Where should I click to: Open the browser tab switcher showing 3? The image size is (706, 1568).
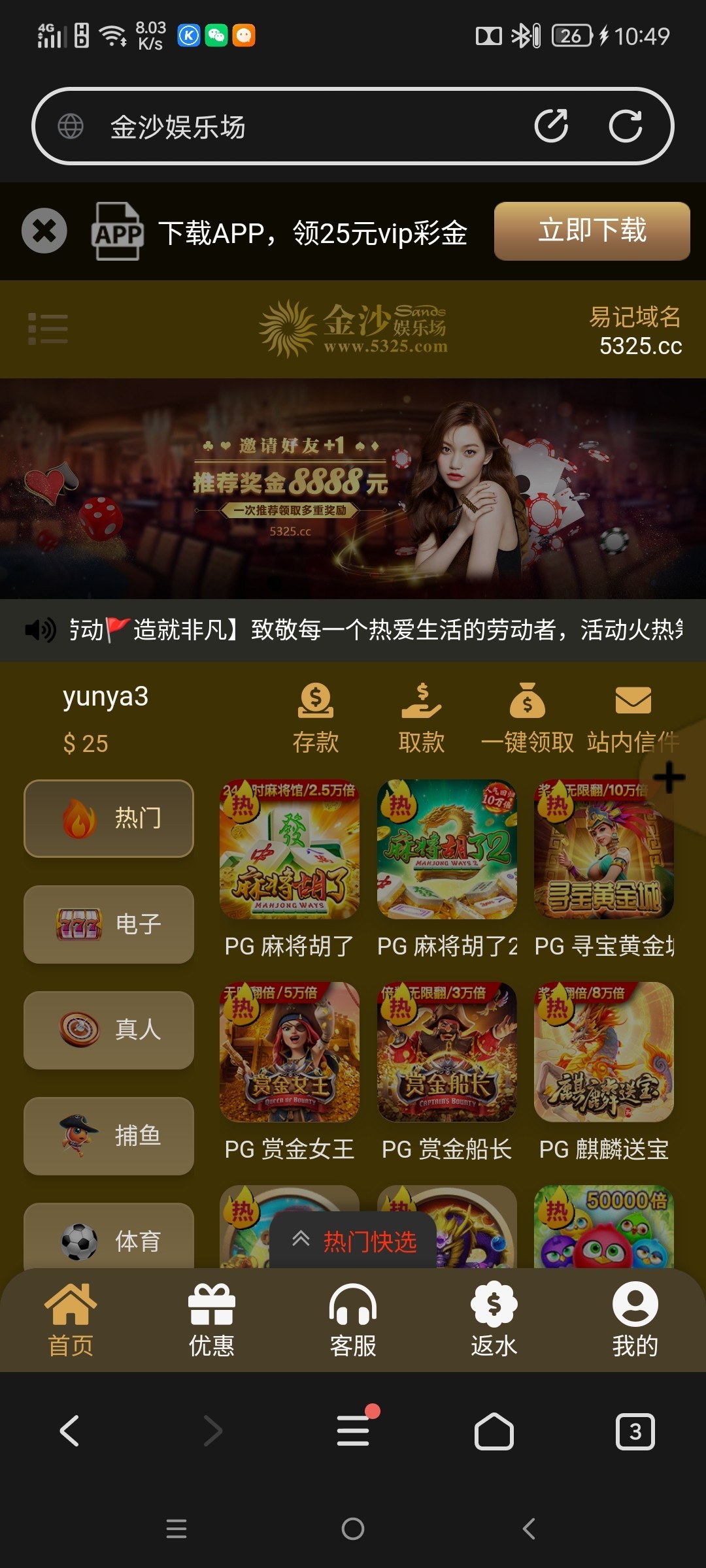(x=635, y=1432)
